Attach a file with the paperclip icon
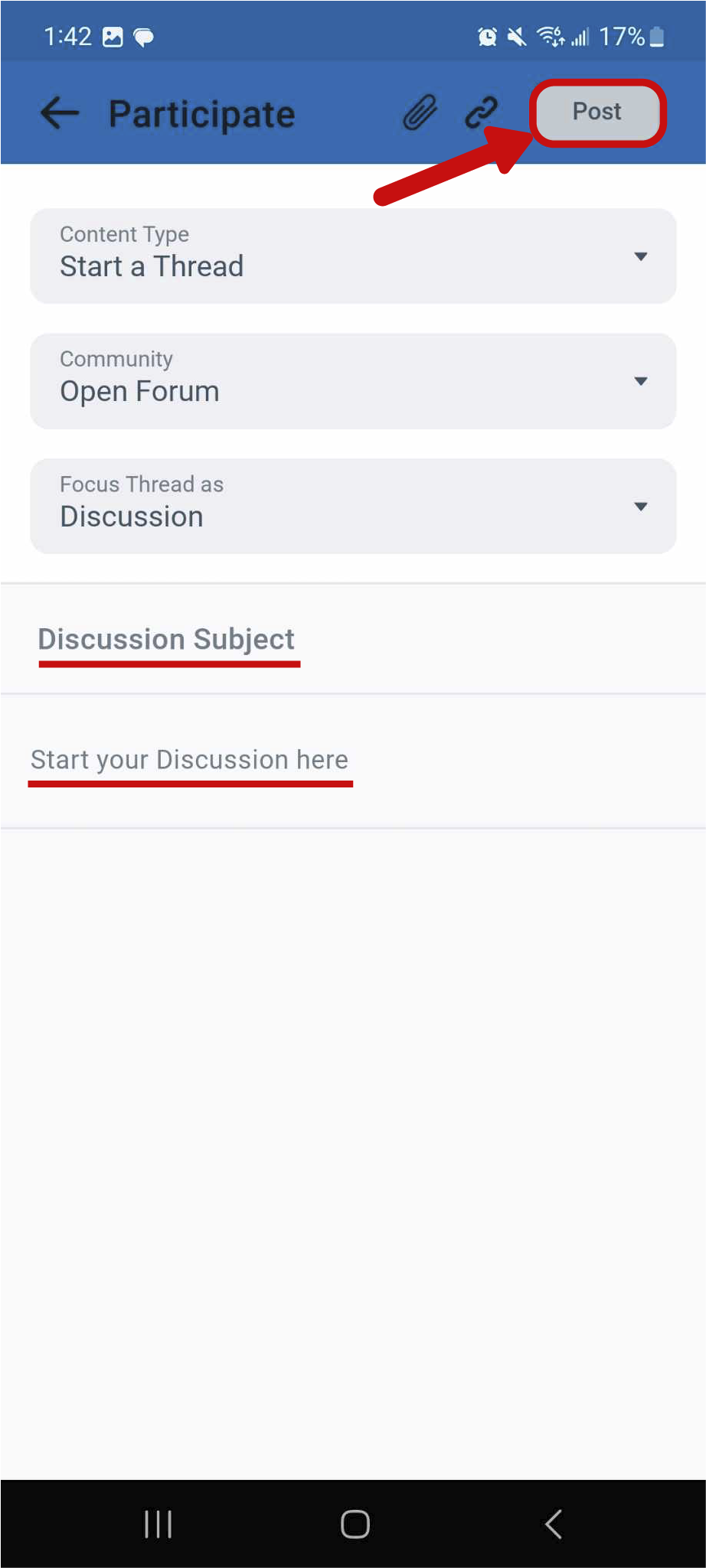706x1568 pixels. (x=420, y=113)
